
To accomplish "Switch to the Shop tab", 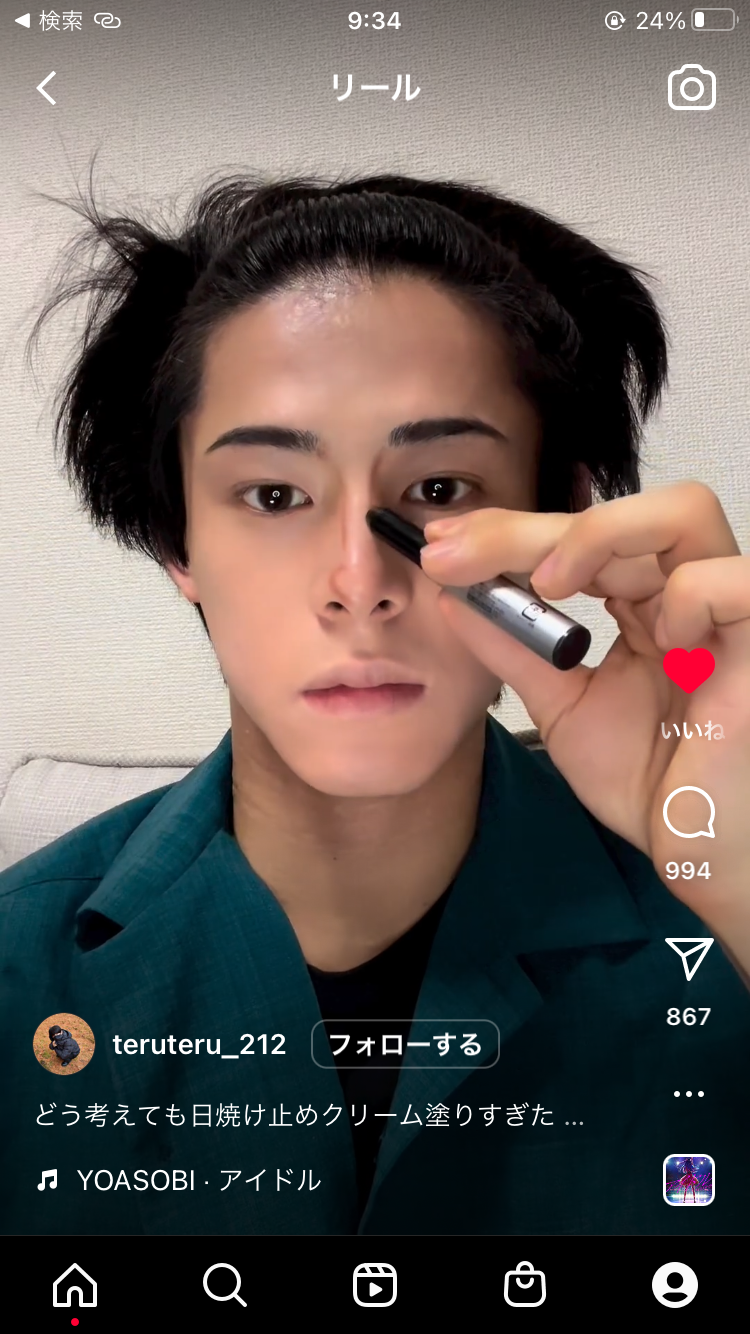I will pos(525,1285).
